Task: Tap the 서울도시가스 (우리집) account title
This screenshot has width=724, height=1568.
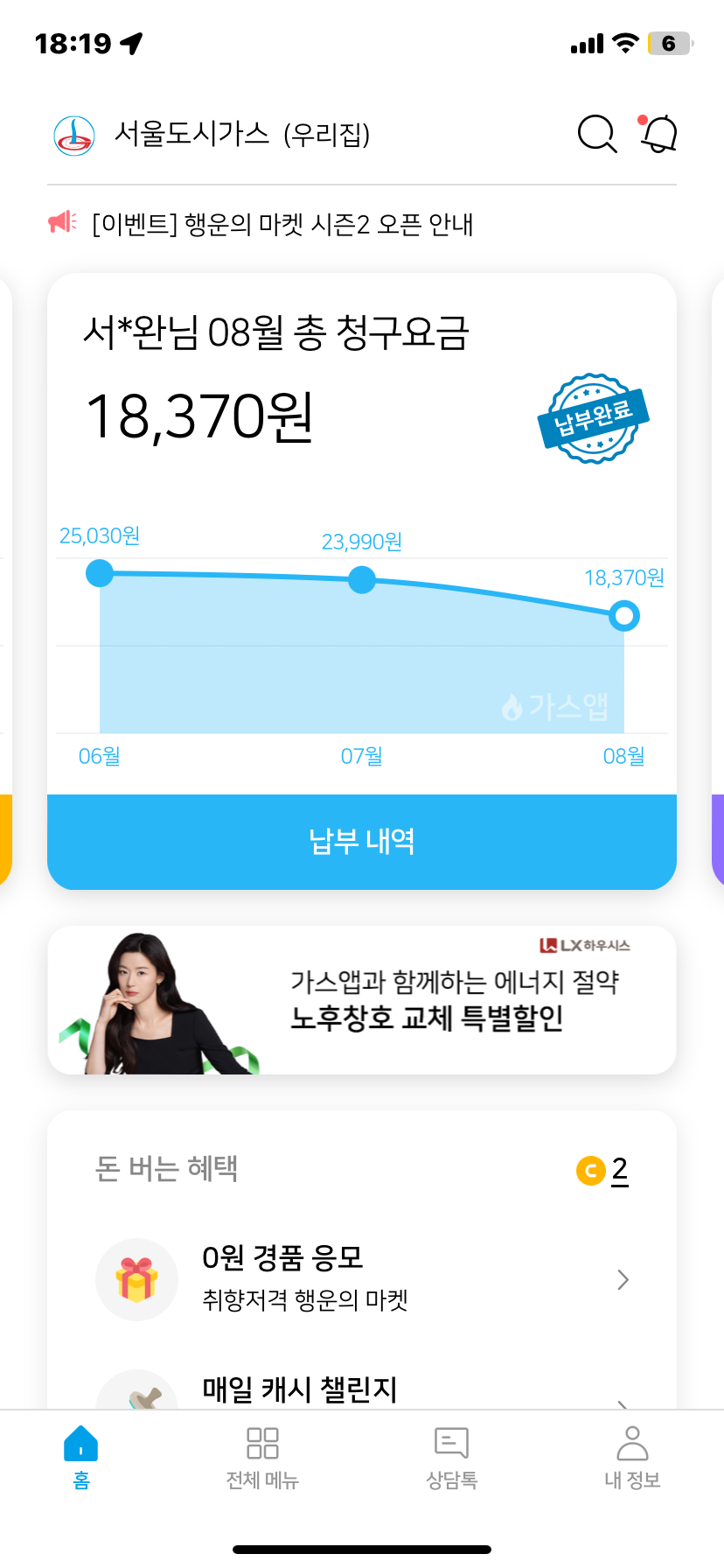Action: click(x=242, y=135)
